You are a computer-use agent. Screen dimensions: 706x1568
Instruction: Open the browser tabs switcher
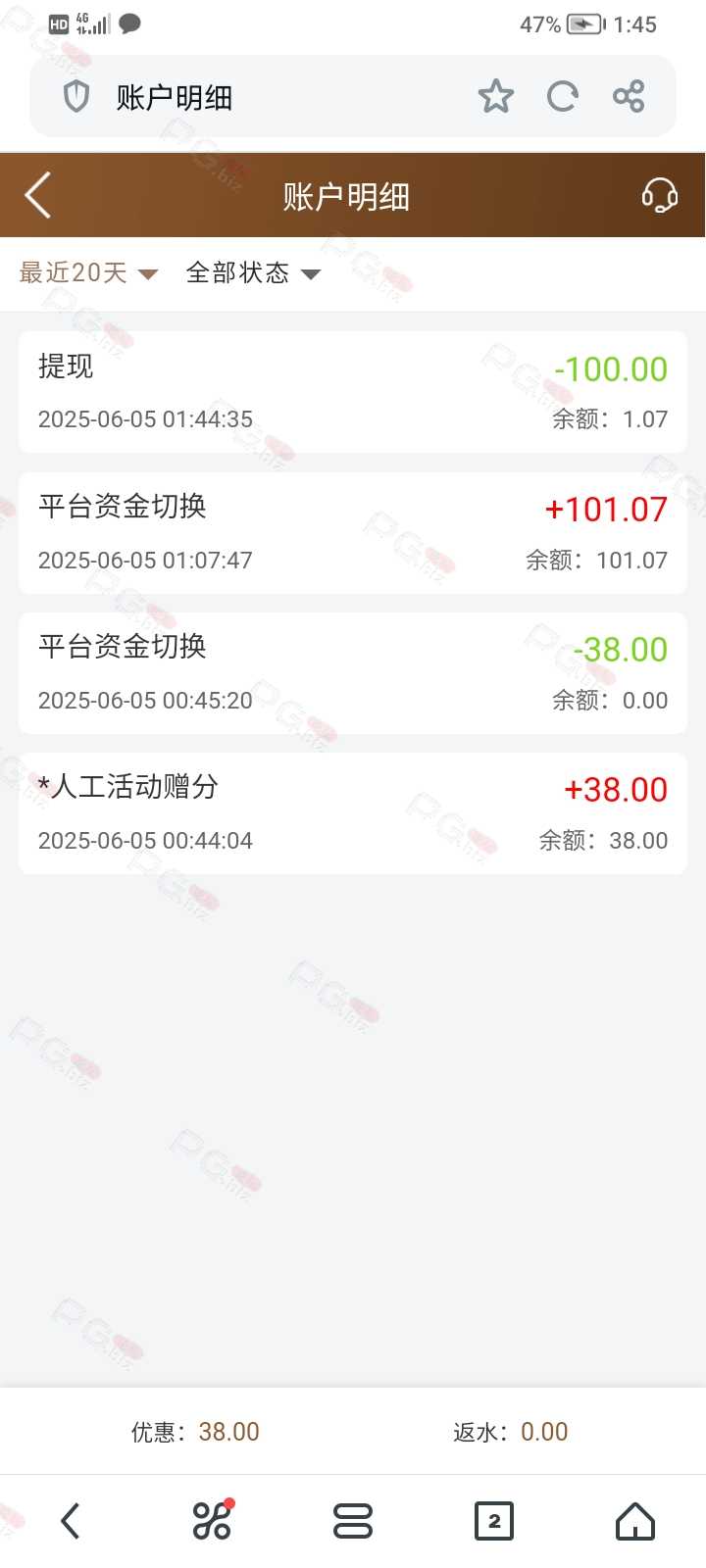click(x=493, y=1521)
